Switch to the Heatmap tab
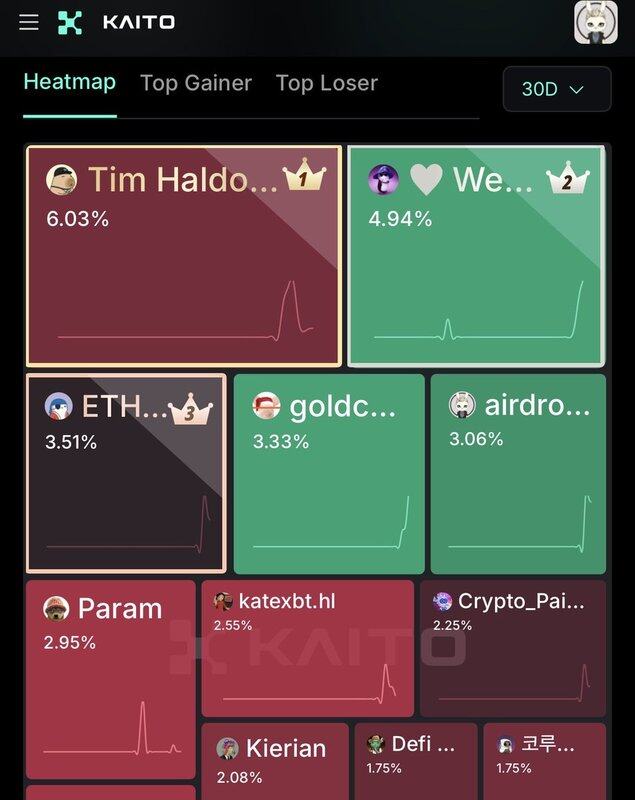The image size is (635, 800). [x=70, y=83]
